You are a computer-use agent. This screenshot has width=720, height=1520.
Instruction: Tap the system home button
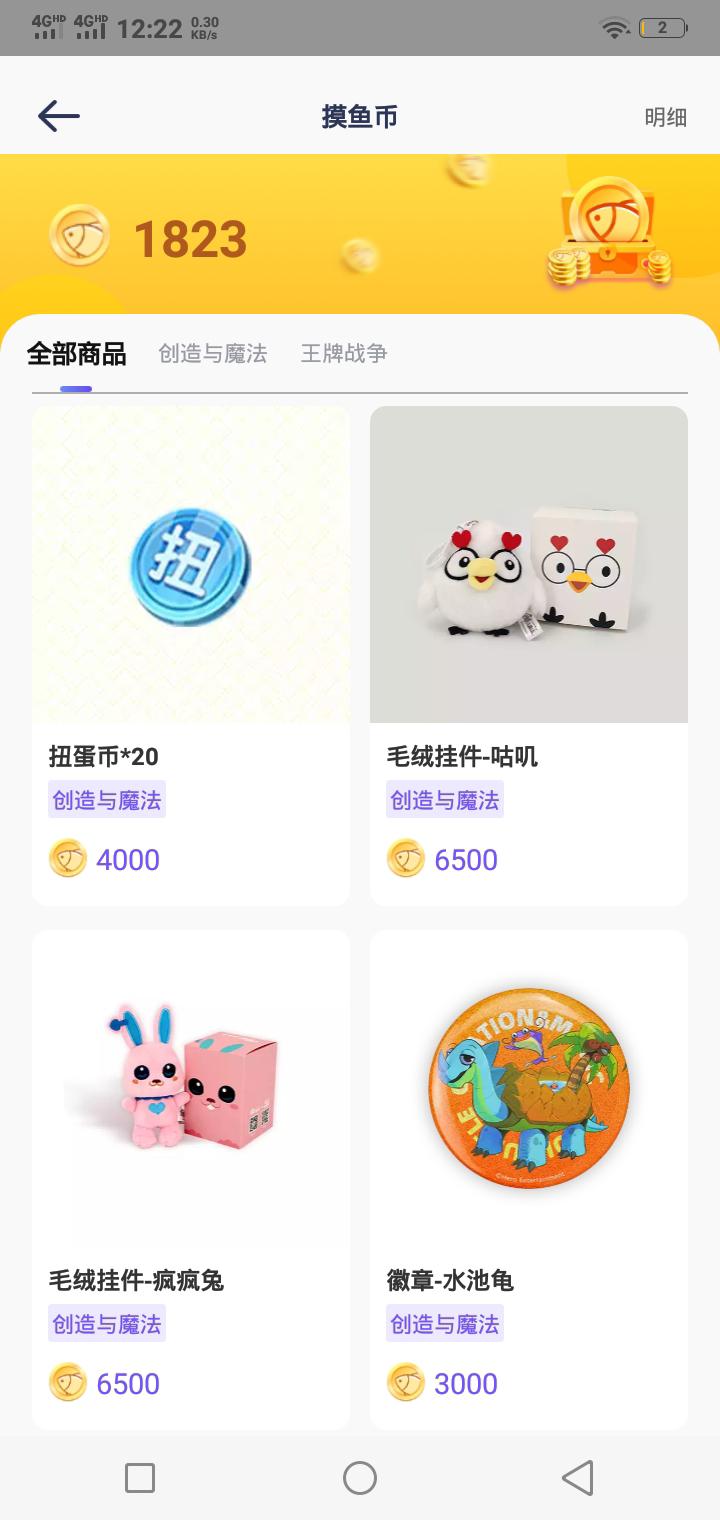[360, 1478]
